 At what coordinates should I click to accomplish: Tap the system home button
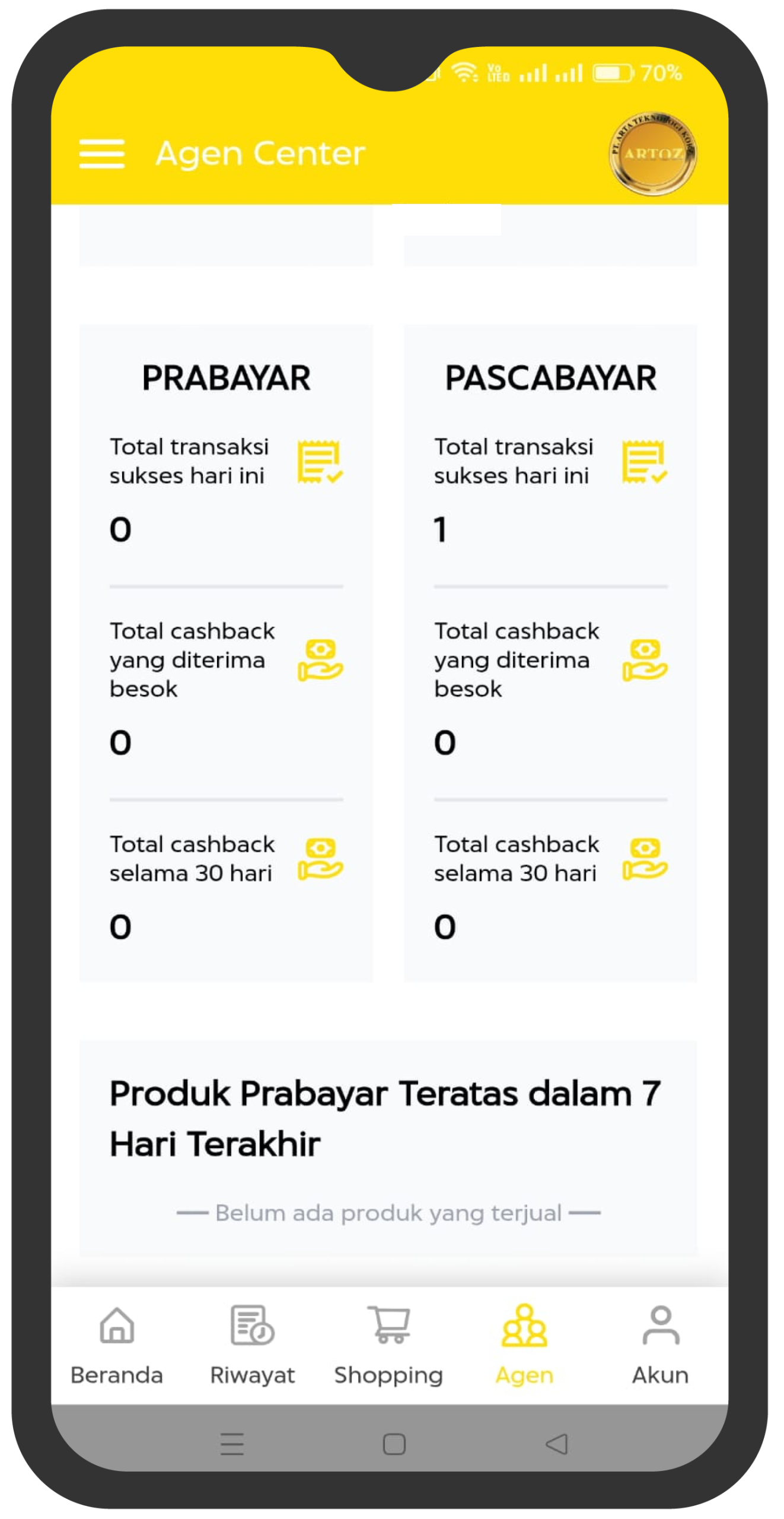point(394,1444)
